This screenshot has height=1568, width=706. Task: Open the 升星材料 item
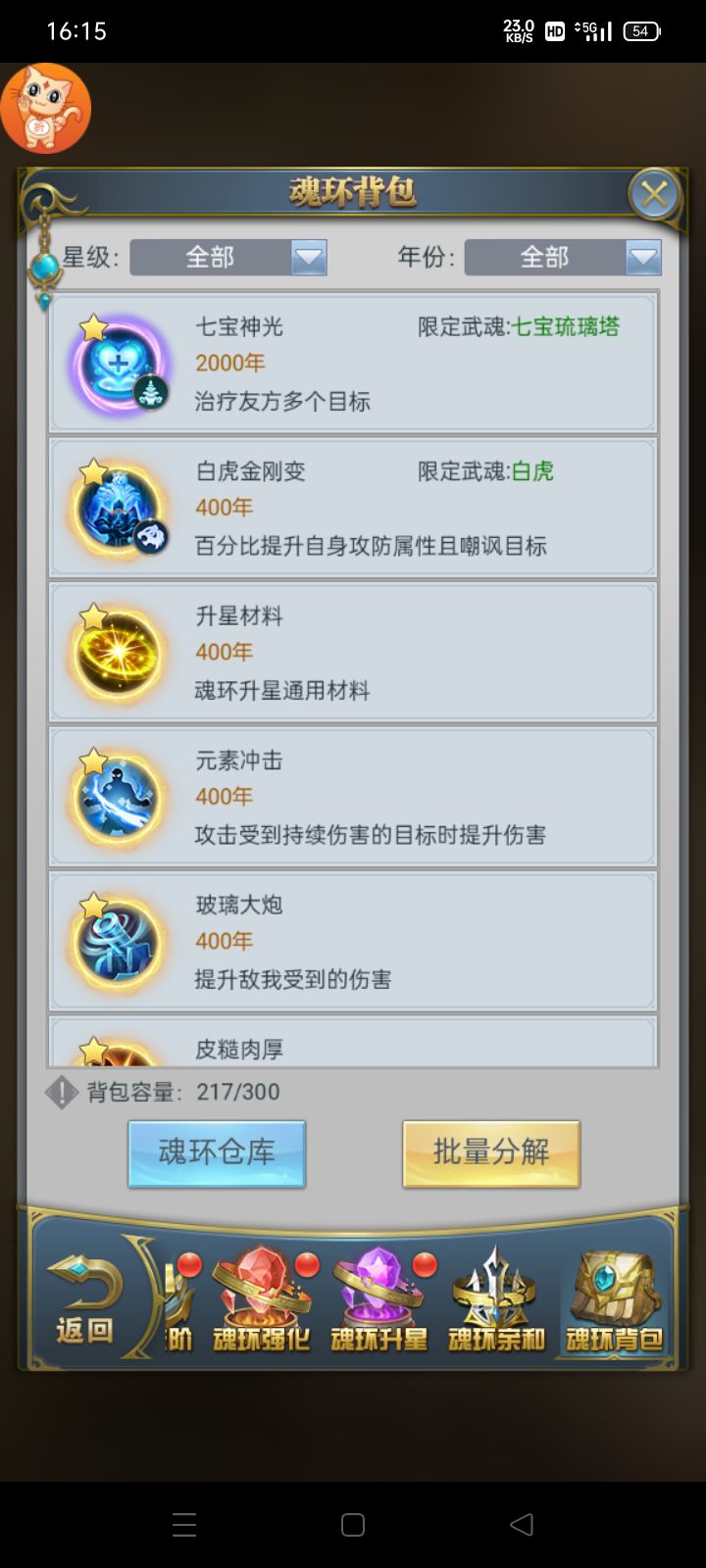pyautogui.click(x=353, y=652)
